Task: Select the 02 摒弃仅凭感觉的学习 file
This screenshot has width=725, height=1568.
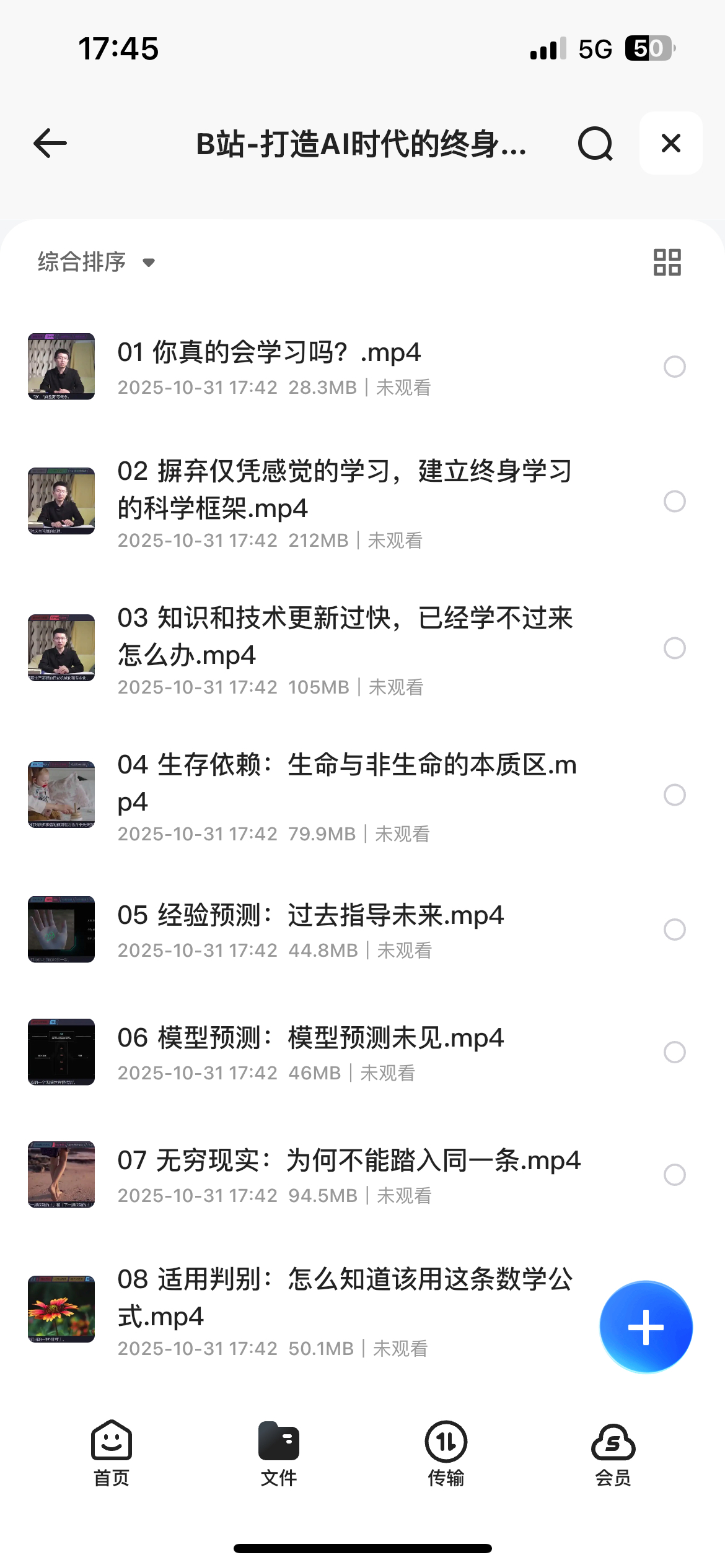Action: click(x=674, y=501)
